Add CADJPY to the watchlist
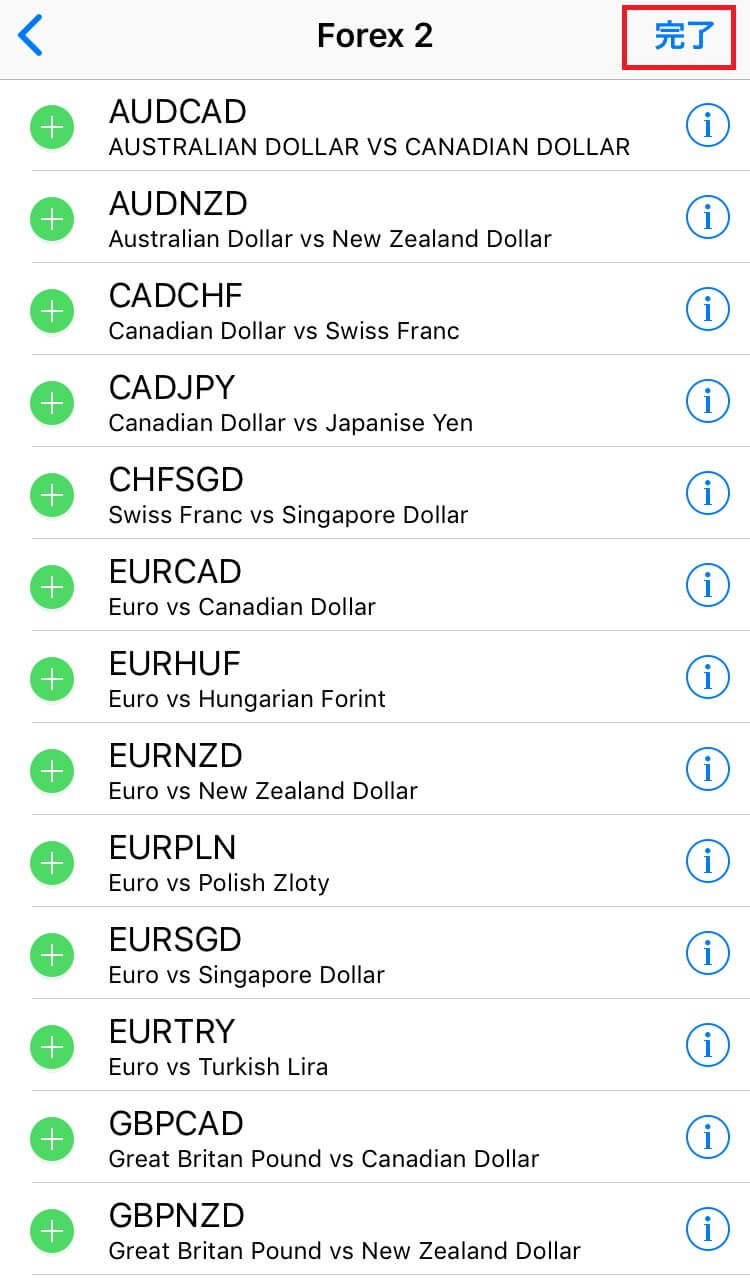The height and width of the screenshot is (1285, 750). click(x=52, y=403)
